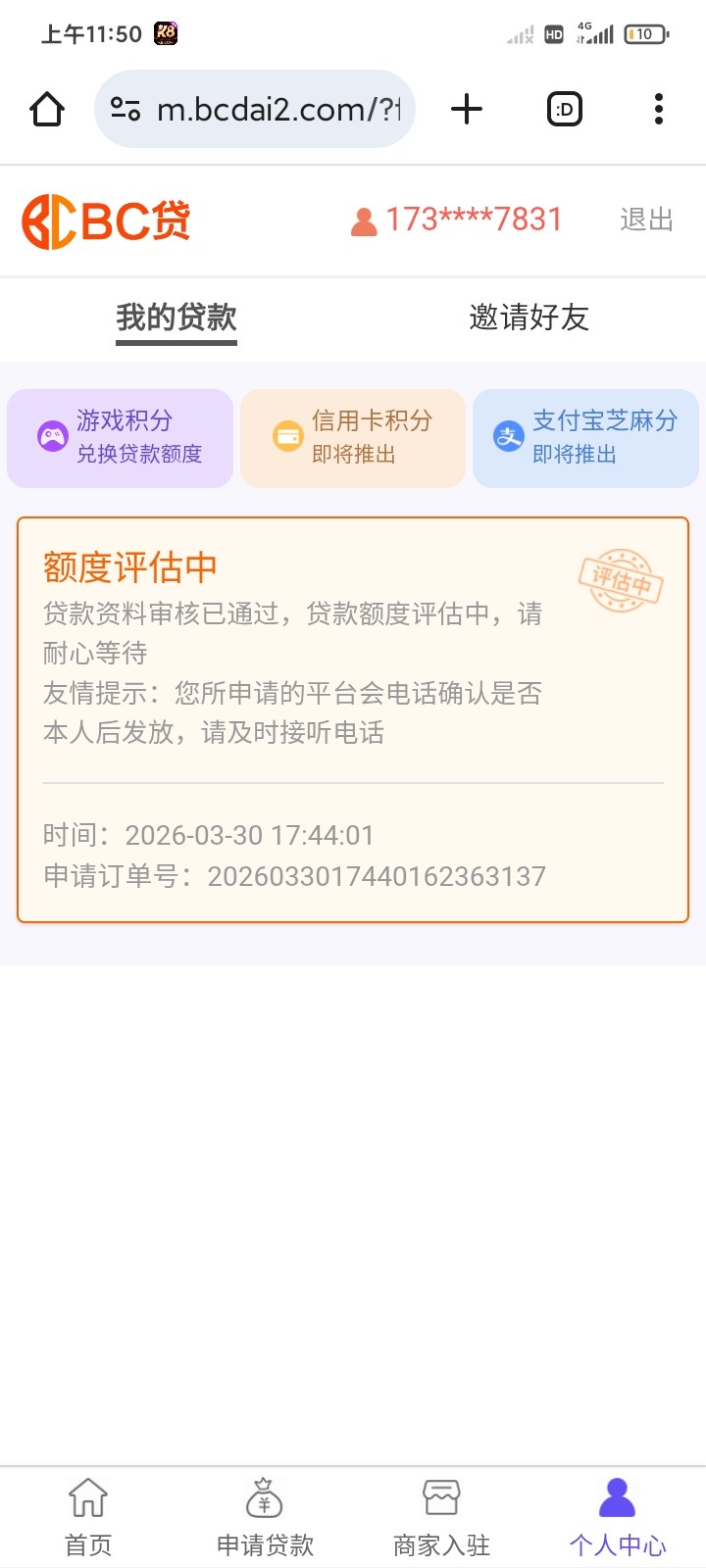Click the credit card icon on 信用卡积分 card
706x1568 pixels.
(287, 437)
